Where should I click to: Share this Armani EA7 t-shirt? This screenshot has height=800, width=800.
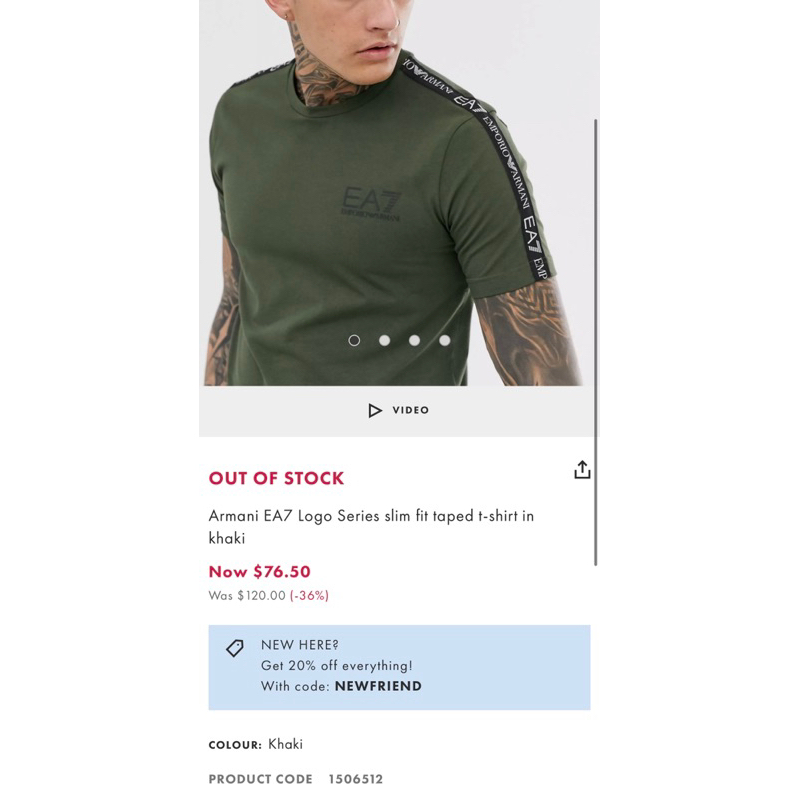(x=582, y=470)
